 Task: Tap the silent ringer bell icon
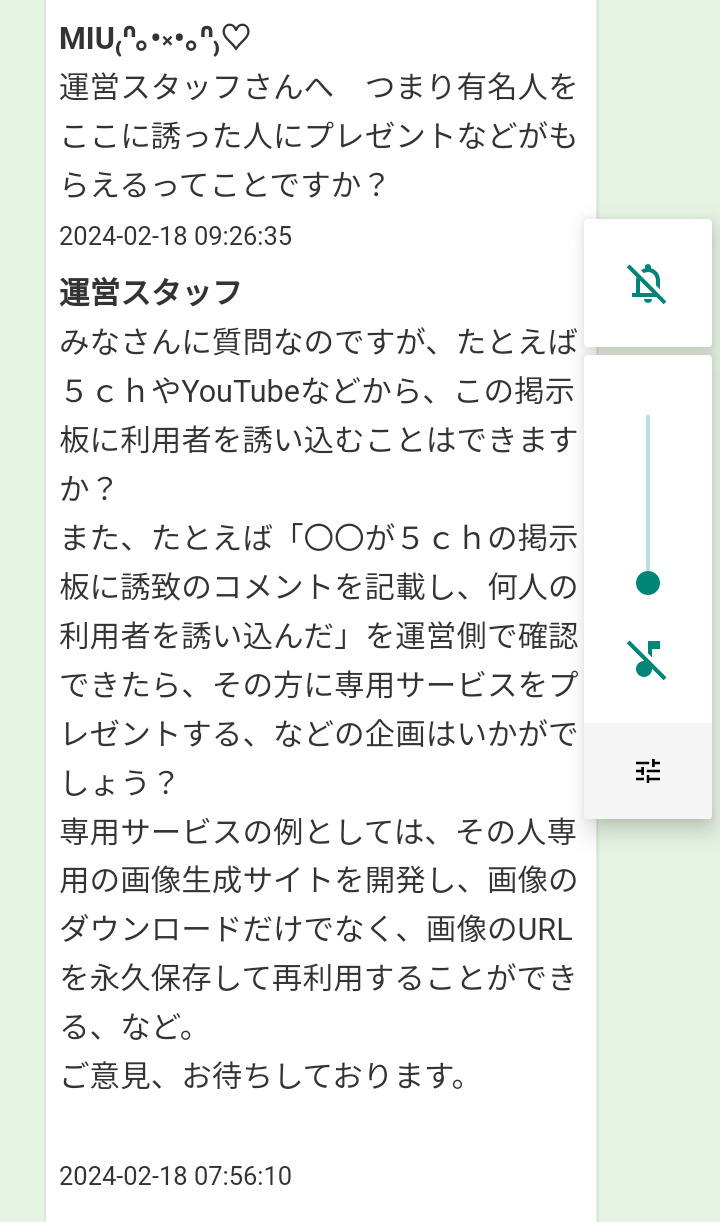647,284
